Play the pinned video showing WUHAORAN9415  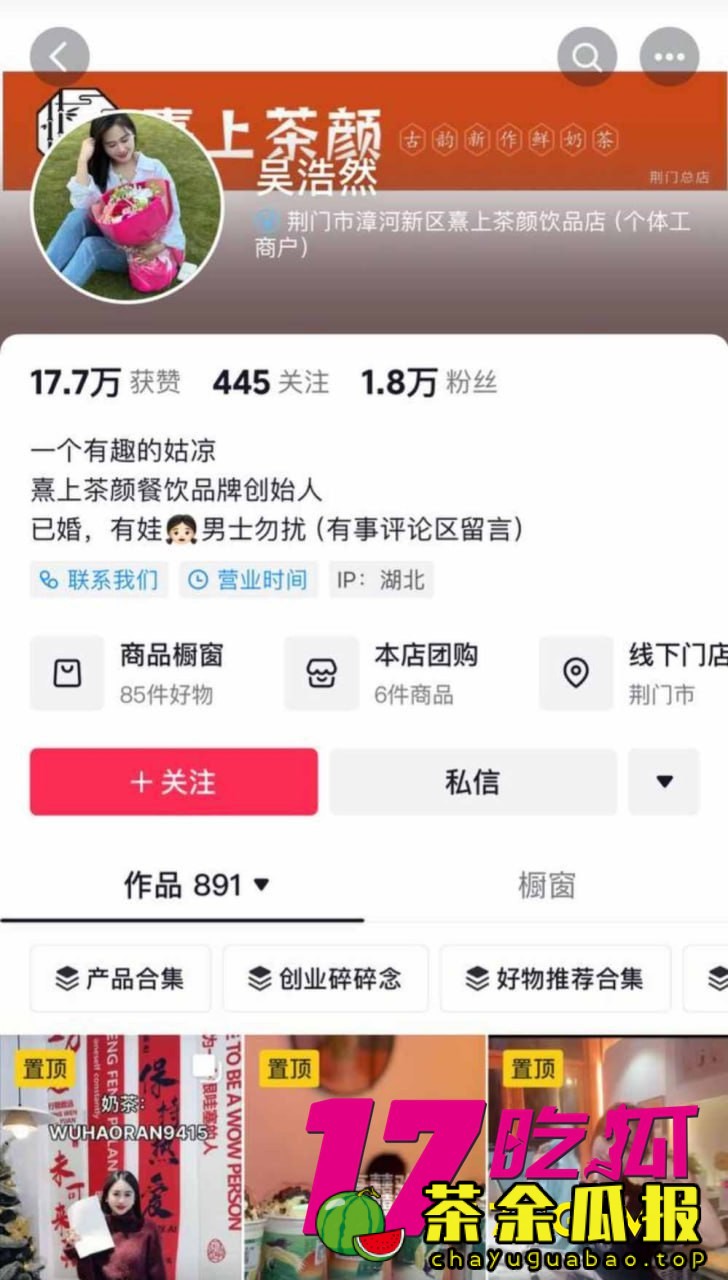click(120, 1160)
